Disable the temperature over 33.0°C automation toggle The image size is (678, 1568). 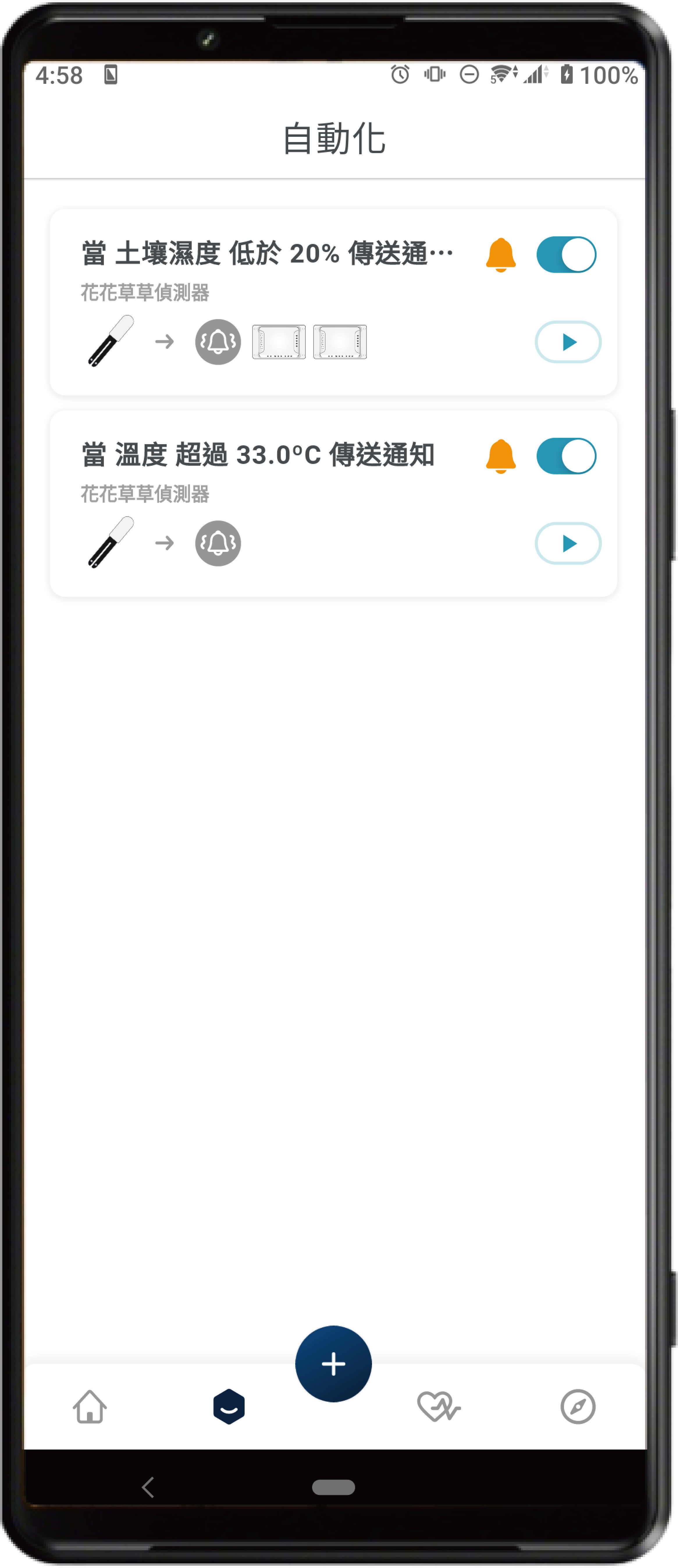pos(565,456)
